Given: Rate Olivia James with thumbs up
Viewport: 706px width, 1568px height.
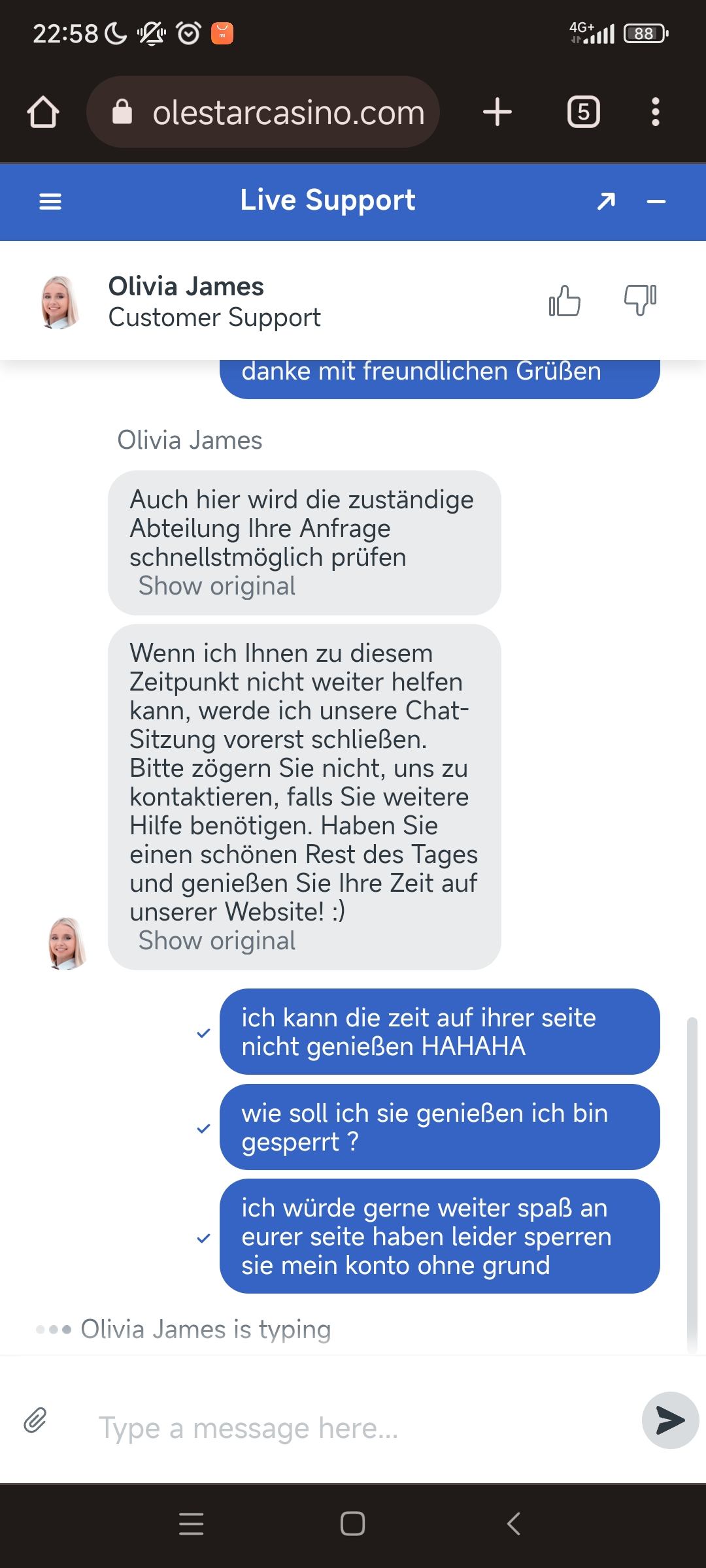Looking at the screenshot, I should (565, 301).
